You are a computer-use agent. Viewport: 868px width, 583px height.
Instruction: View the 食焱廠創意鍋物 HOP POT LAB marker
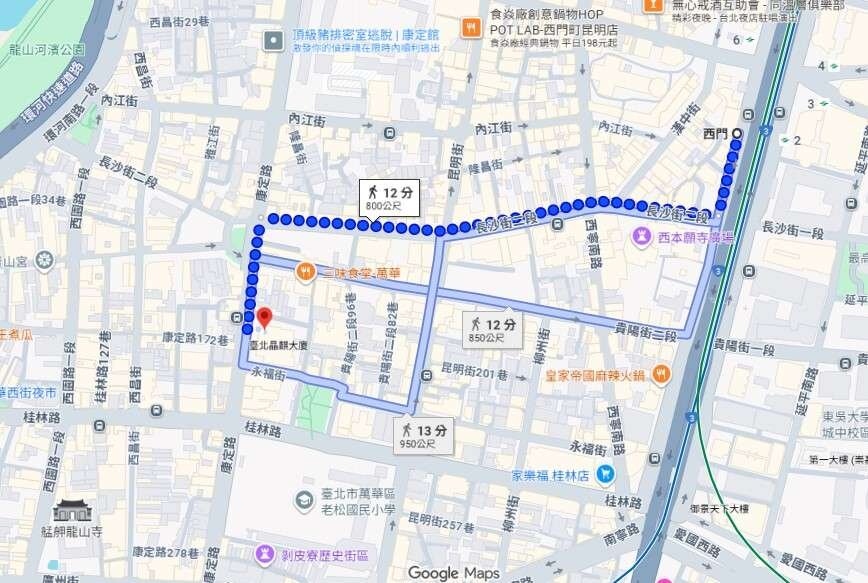tap(470, 27)
